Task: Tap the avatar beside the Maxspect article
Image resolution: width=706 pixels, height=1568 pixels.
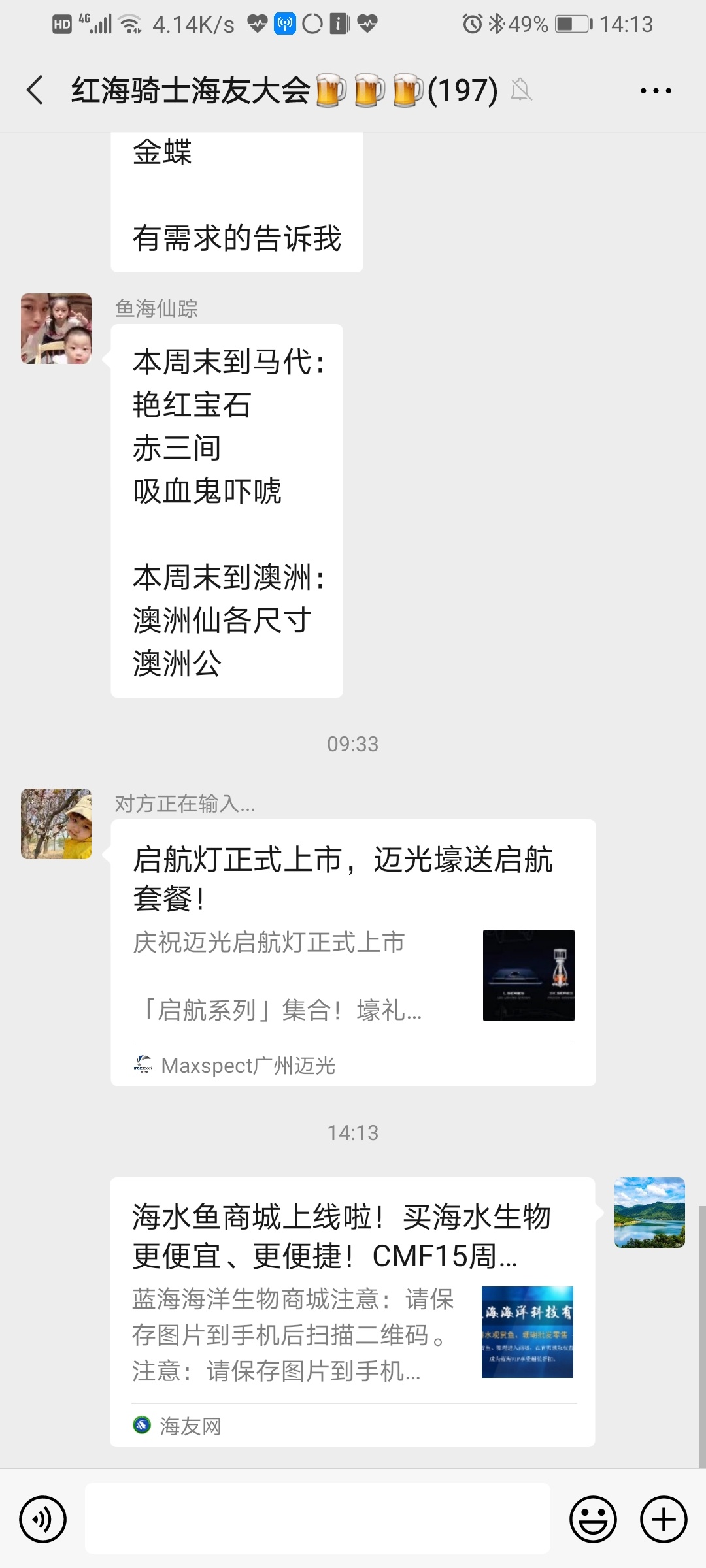Action: [56, 824]
